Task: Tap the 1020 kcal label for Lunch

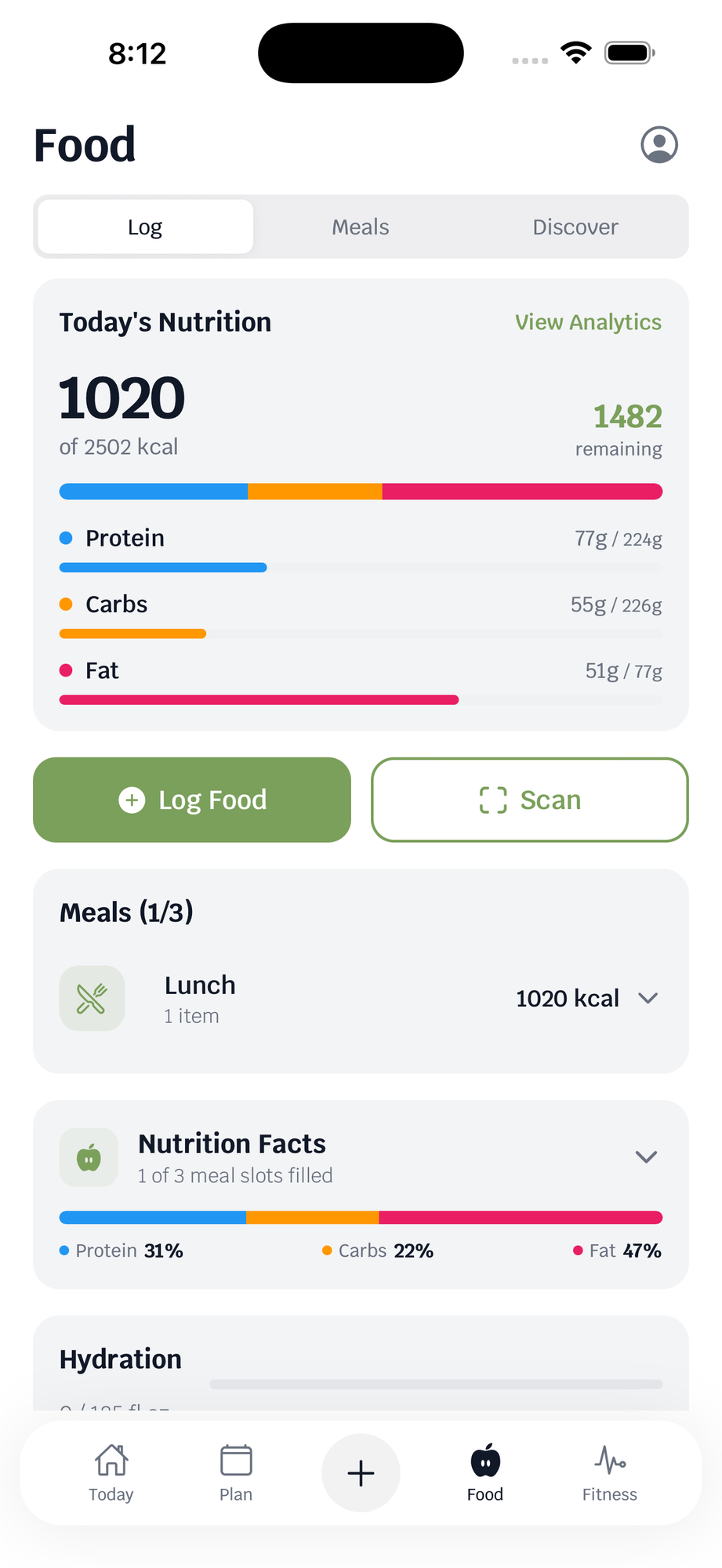Action: [567, 998]
